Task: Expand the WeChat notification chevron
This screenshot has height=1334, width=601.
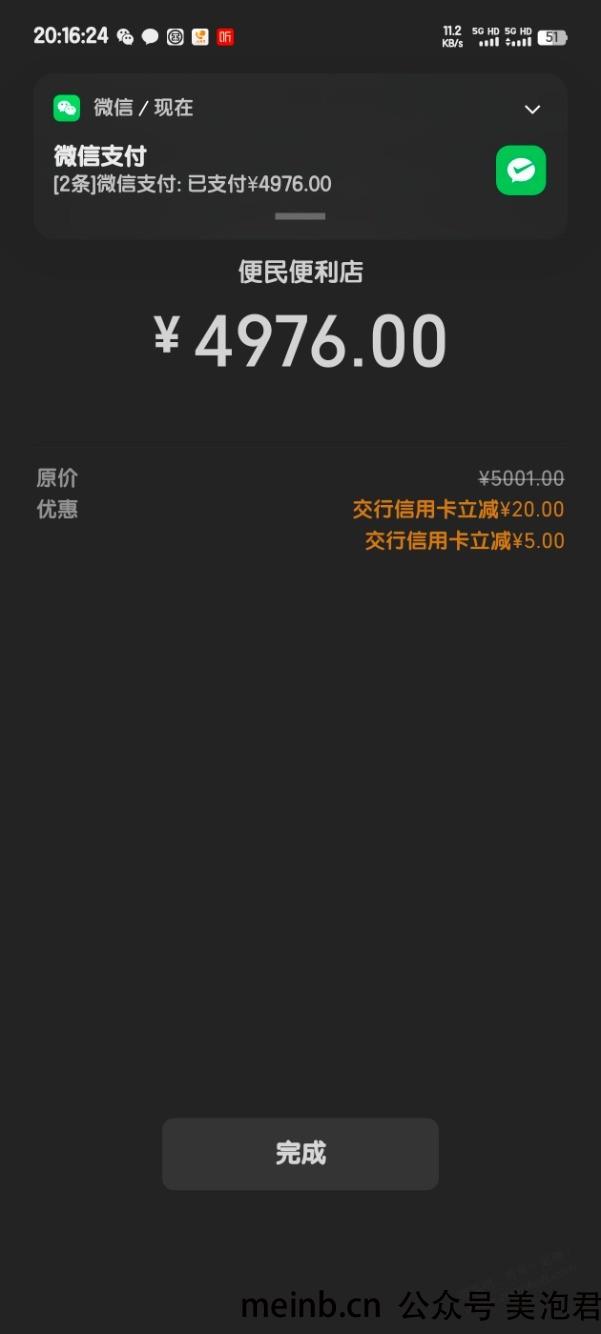Action: tap(532, 109)
